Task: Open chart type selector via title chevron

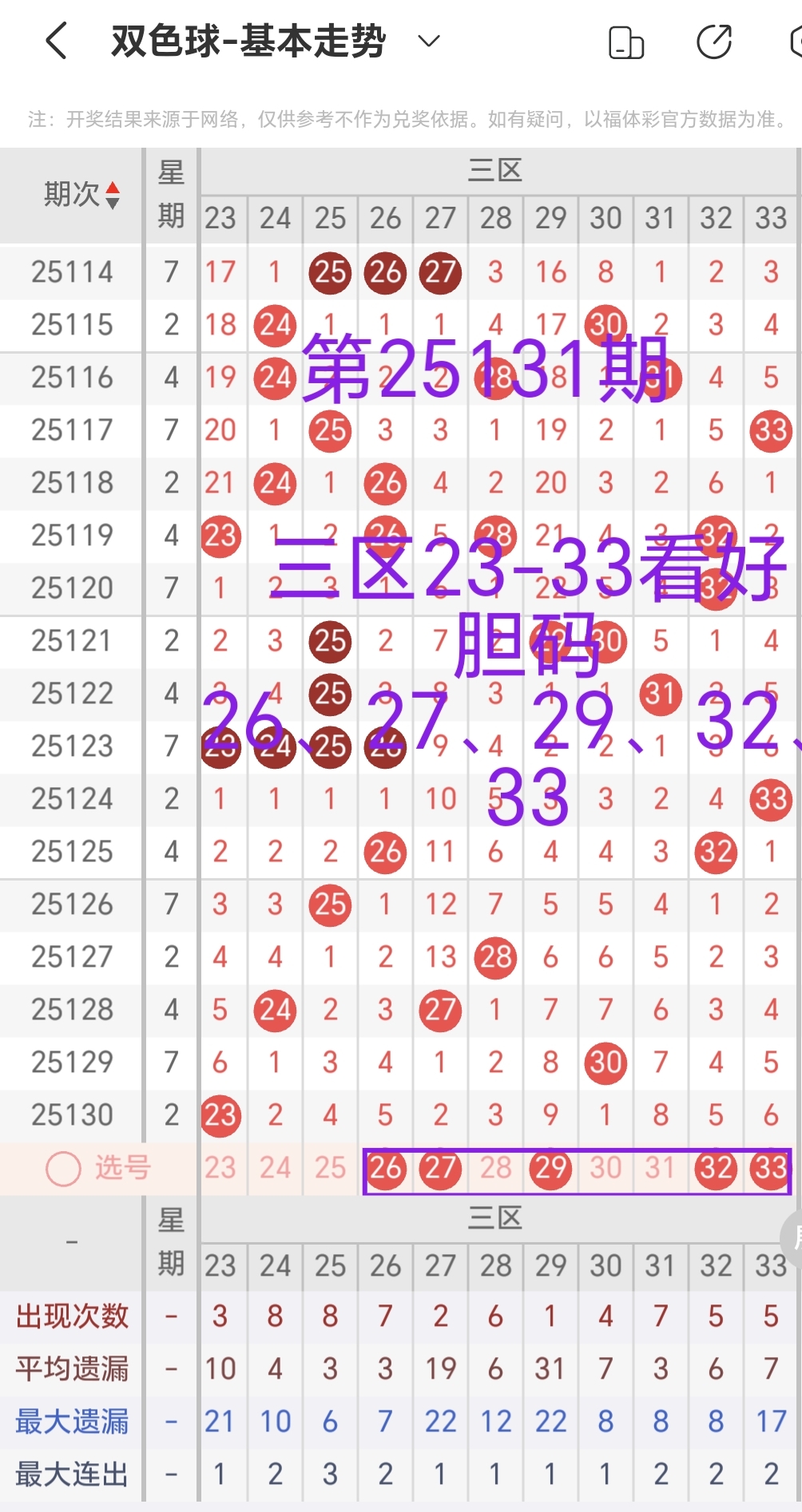Action: tap(427, 42)
